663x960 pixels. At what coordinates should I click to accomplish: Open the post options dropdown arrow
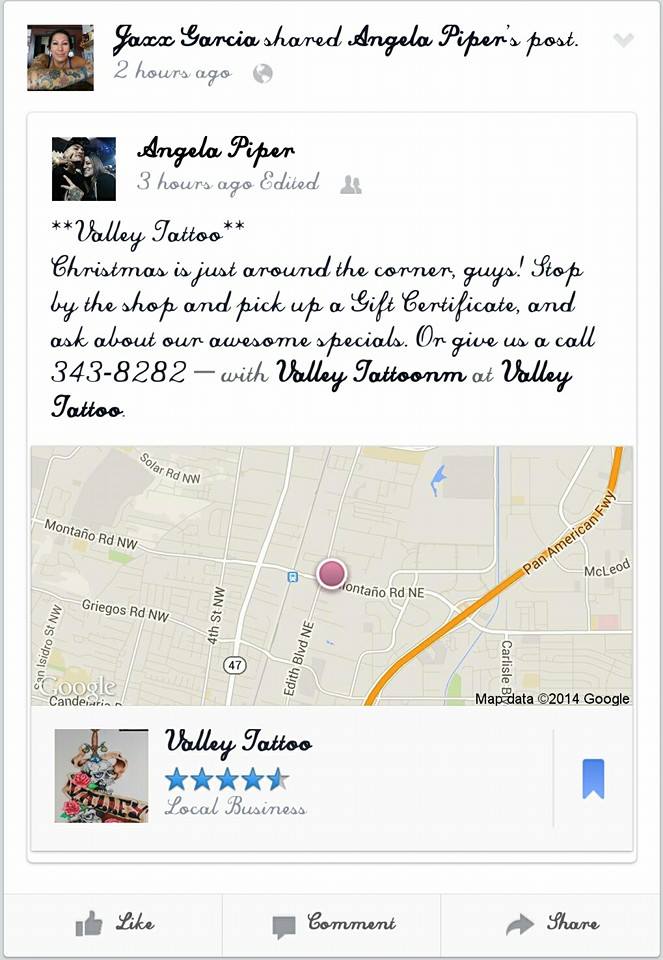click(x=623, y=41)
